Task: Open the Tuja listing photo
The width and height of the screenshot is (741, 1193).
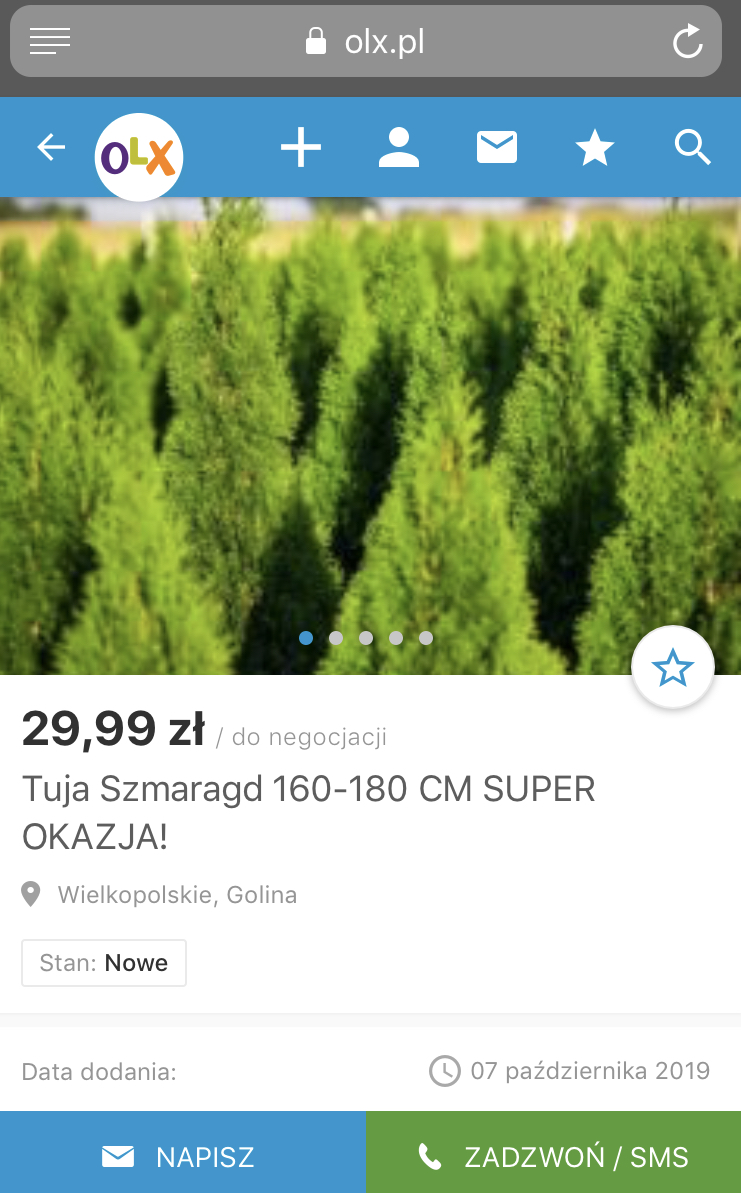Action: (370, 420)
